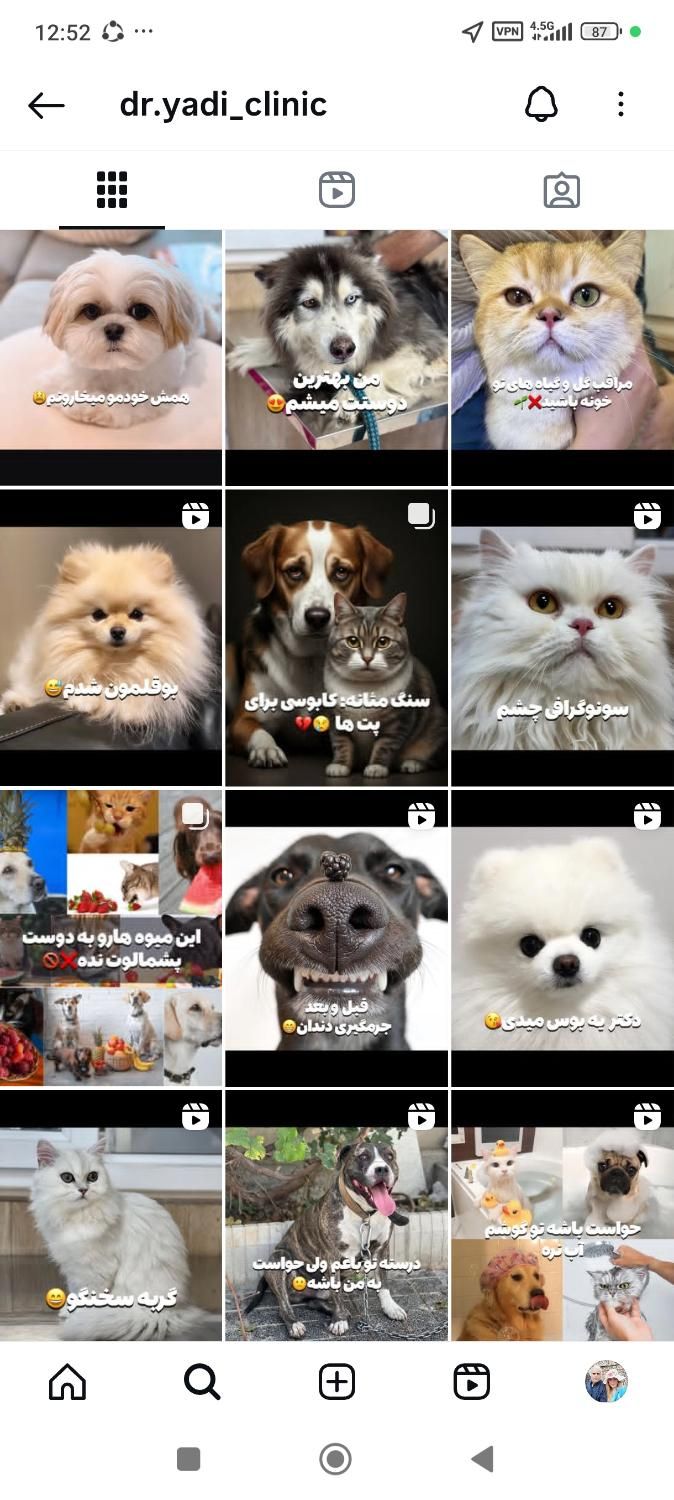Open the fluffy Pomeranian reel

(x=111, y=640)
